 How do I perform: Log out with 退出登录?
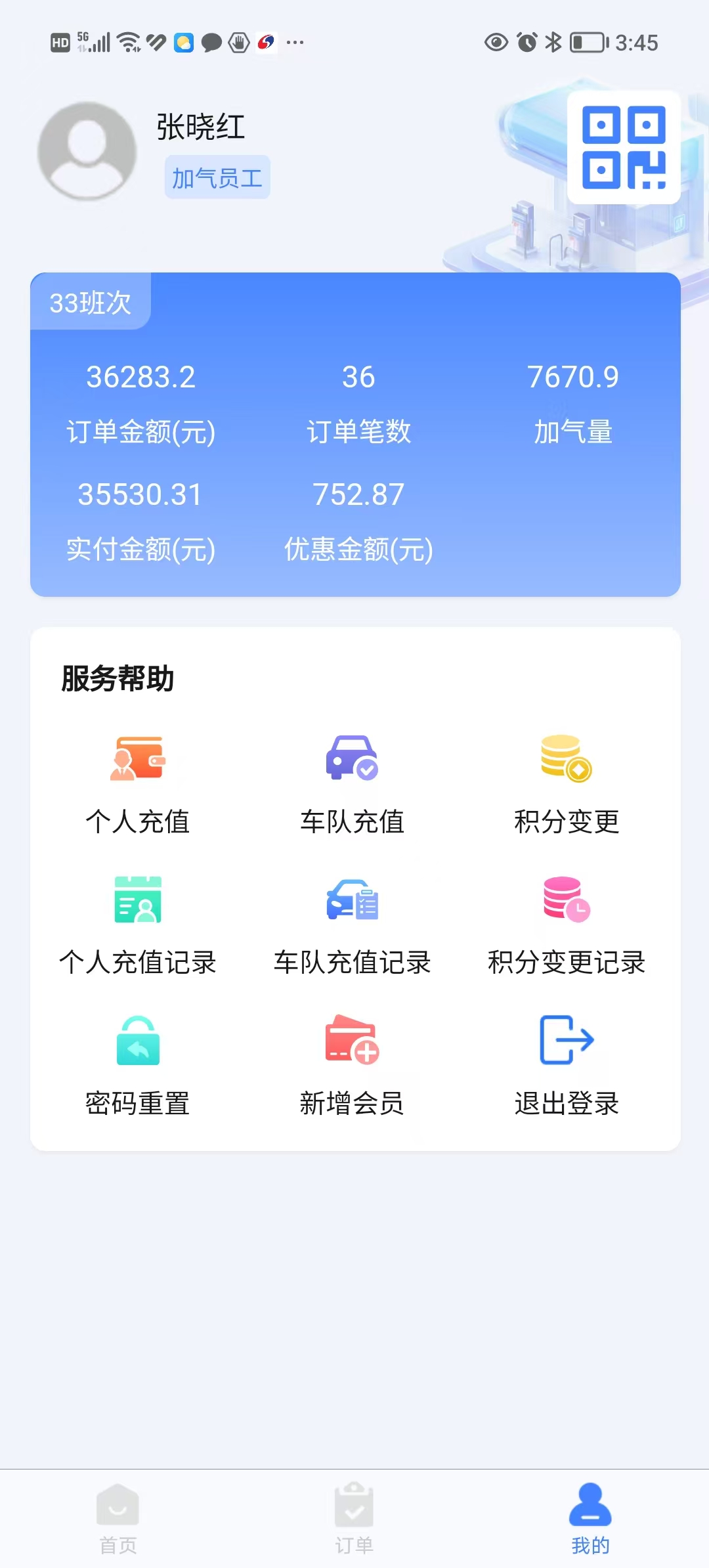coord(567,1066)
